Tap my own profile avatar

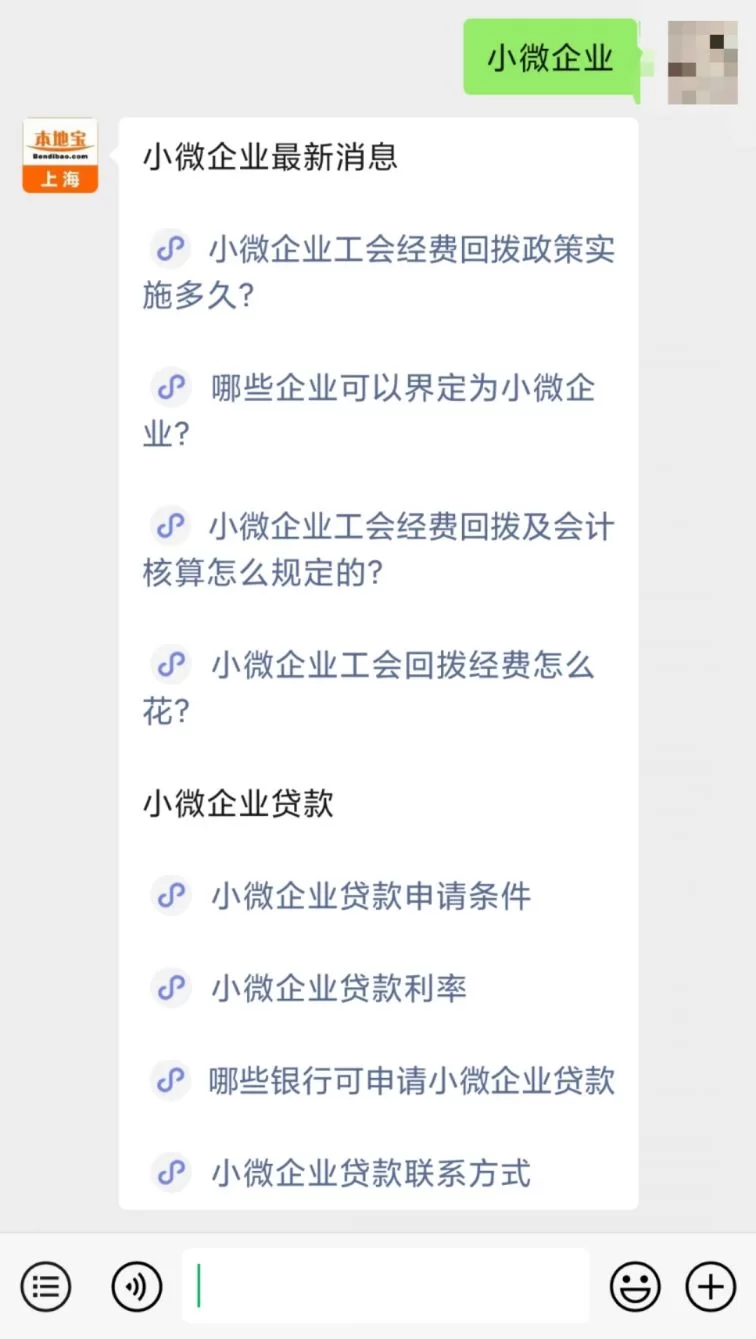tap(702, 62)
